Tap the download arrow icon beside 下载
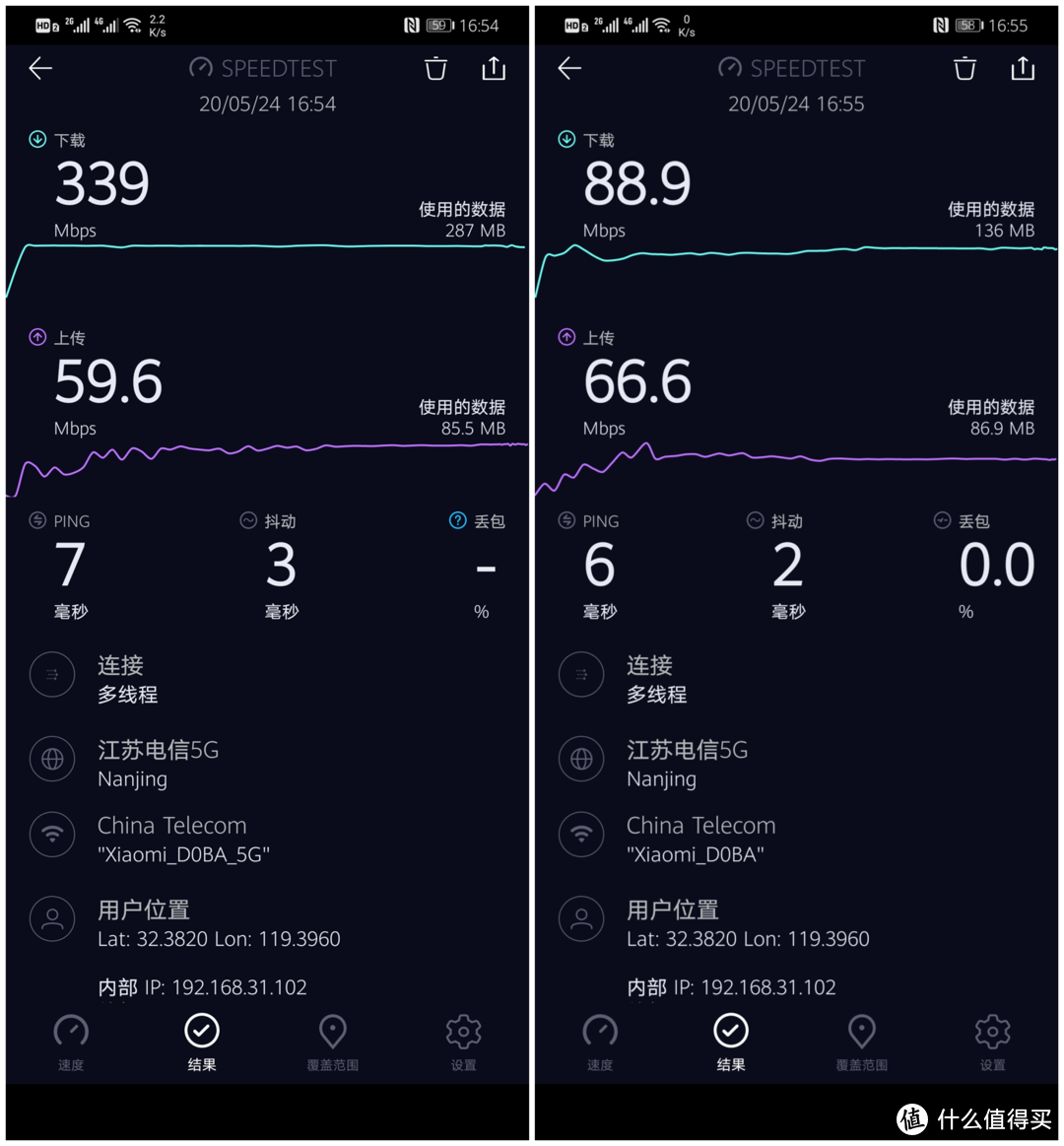This screenshot has width=1064, height=1146. tap(36, 140)
